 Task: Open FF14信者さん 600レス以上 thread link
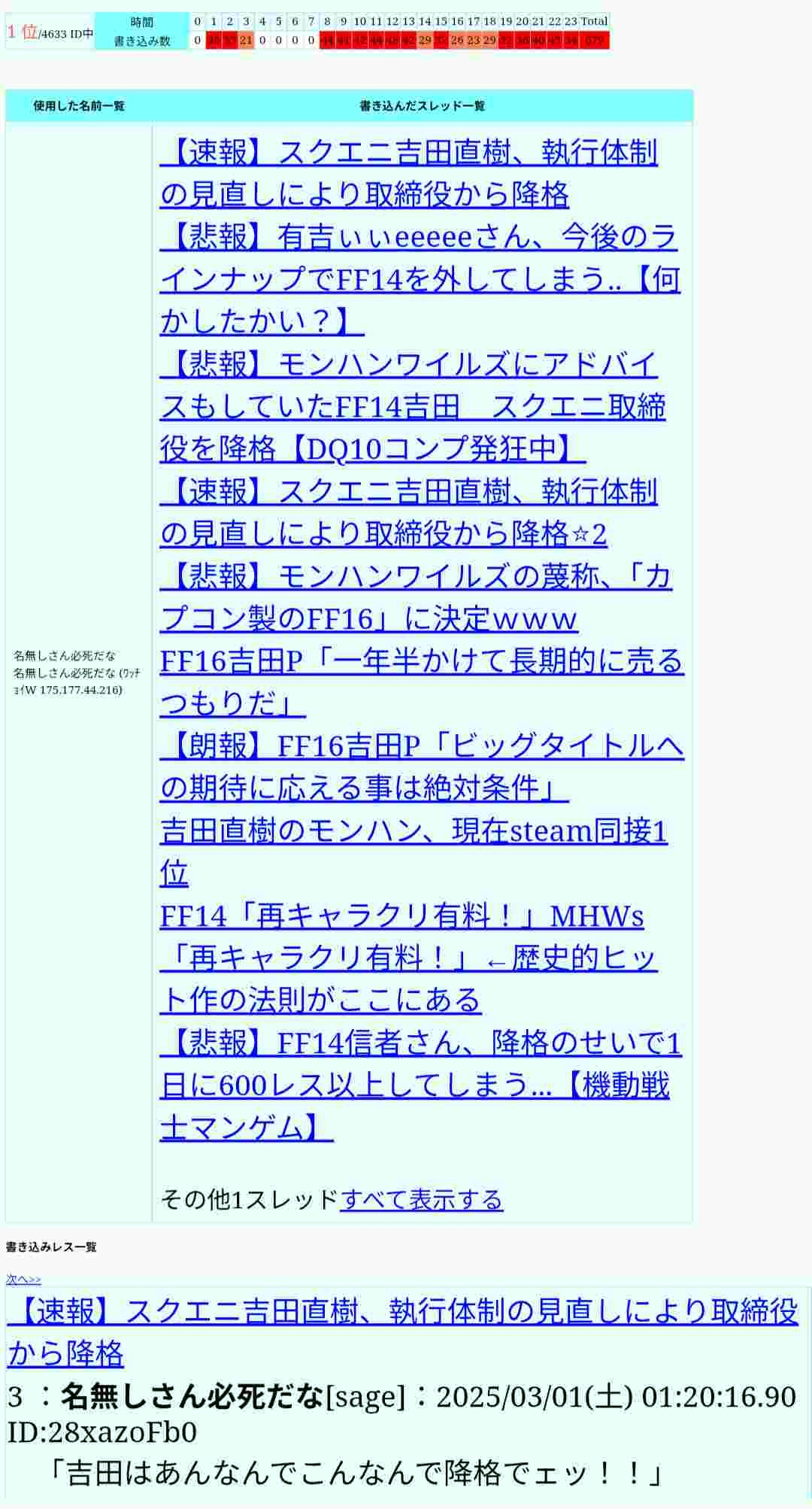click(420, 1085)
